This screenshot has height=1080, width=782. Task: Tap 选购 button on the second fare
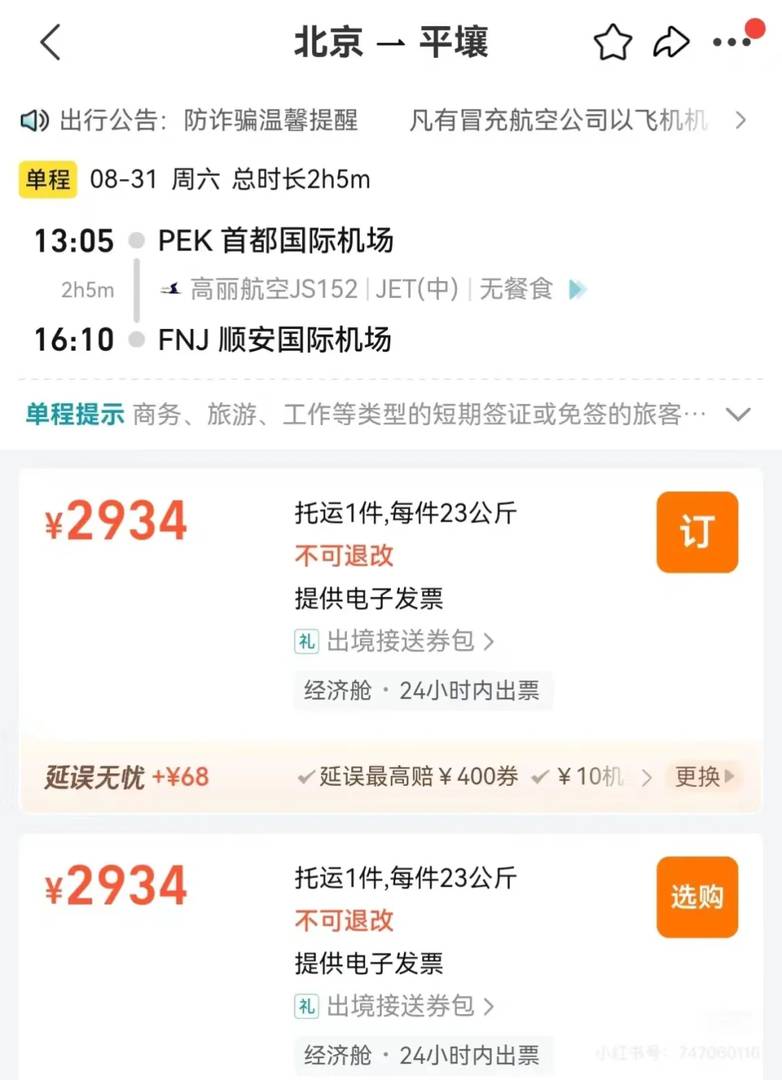tap(697, 897)
